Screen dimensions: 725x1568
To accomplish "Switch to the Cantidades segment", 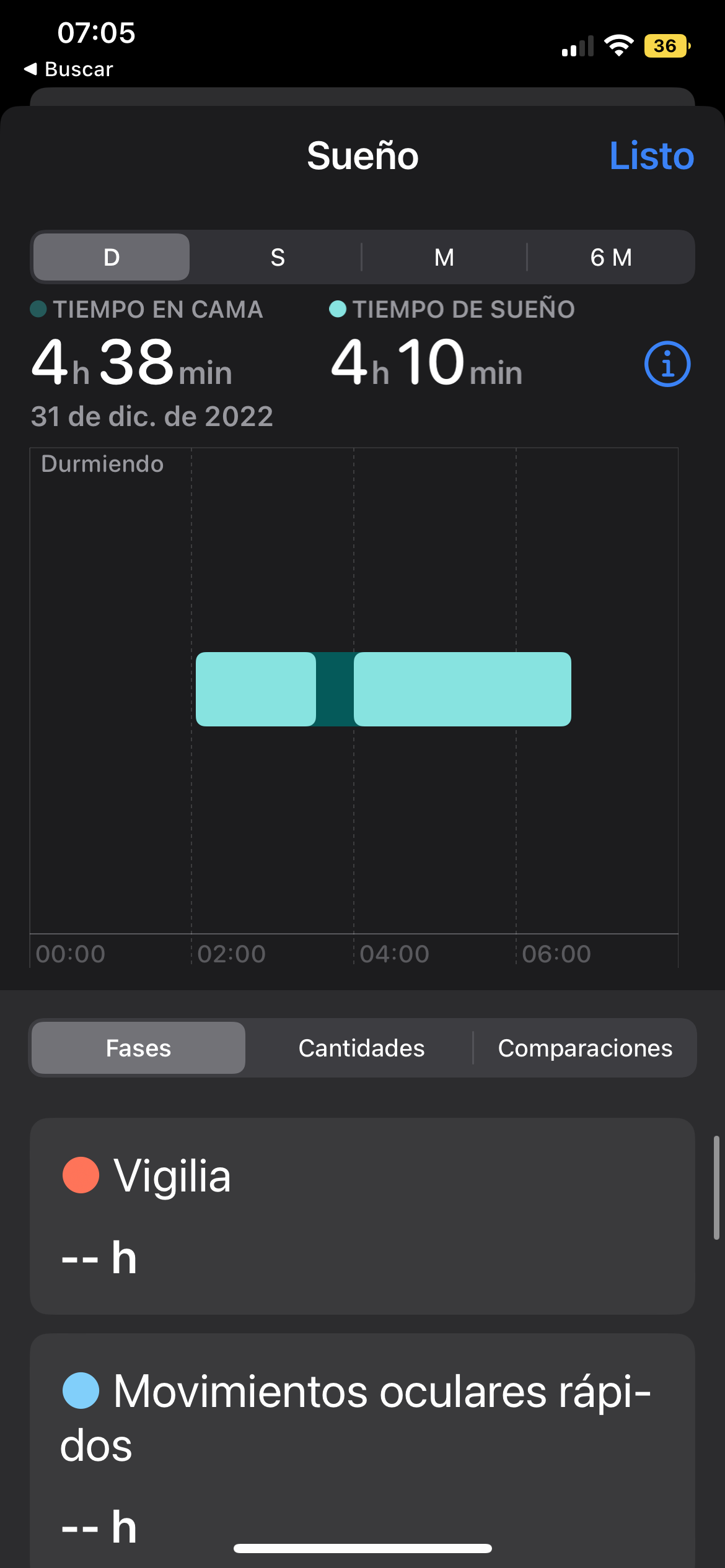I will 361,1048.
